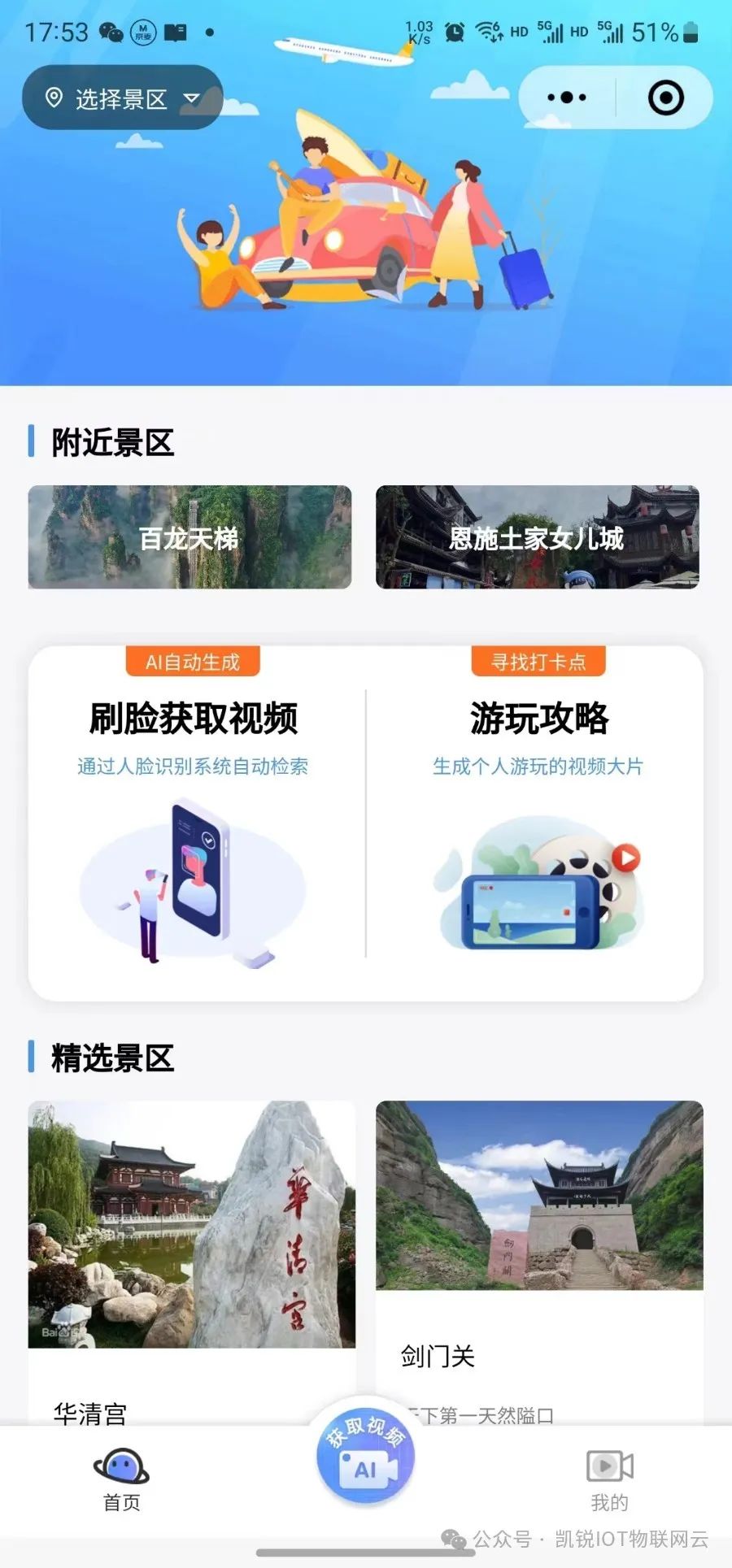Open the 选择景区 dropdown
The width and height of the screenshot is (732, 1568).
point(122,98)
